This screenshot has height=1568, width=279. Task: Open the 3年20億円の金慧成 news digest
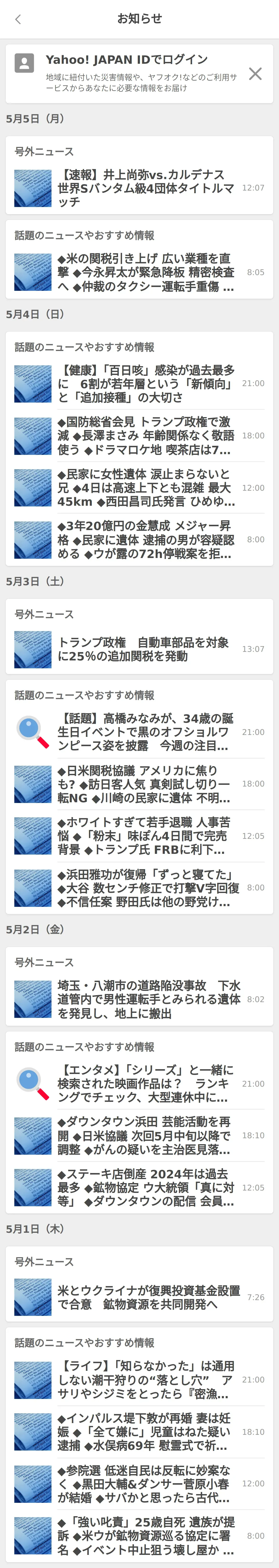[x=146, y=540]
